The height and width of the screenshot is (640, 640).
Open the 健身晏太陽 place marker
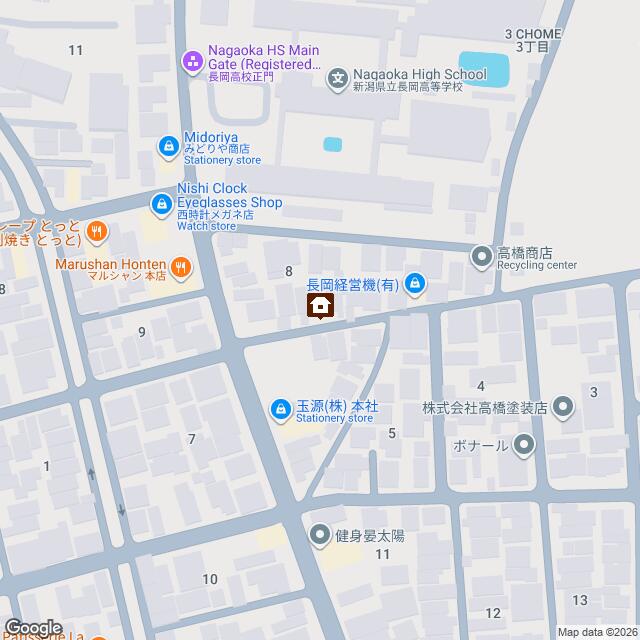pos(319,535)
